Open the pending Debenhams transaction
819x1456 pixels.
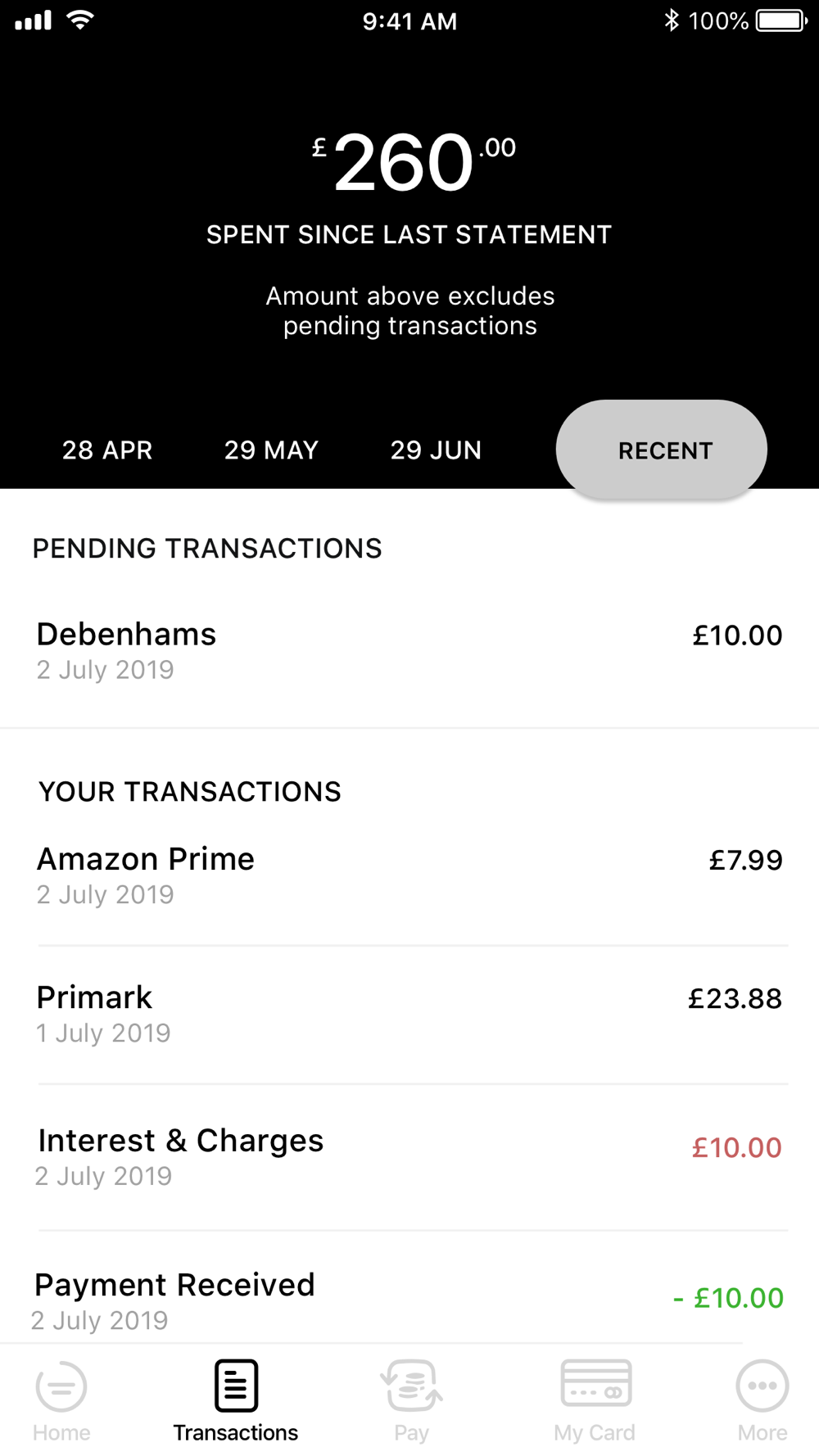(x=409, y=652)
